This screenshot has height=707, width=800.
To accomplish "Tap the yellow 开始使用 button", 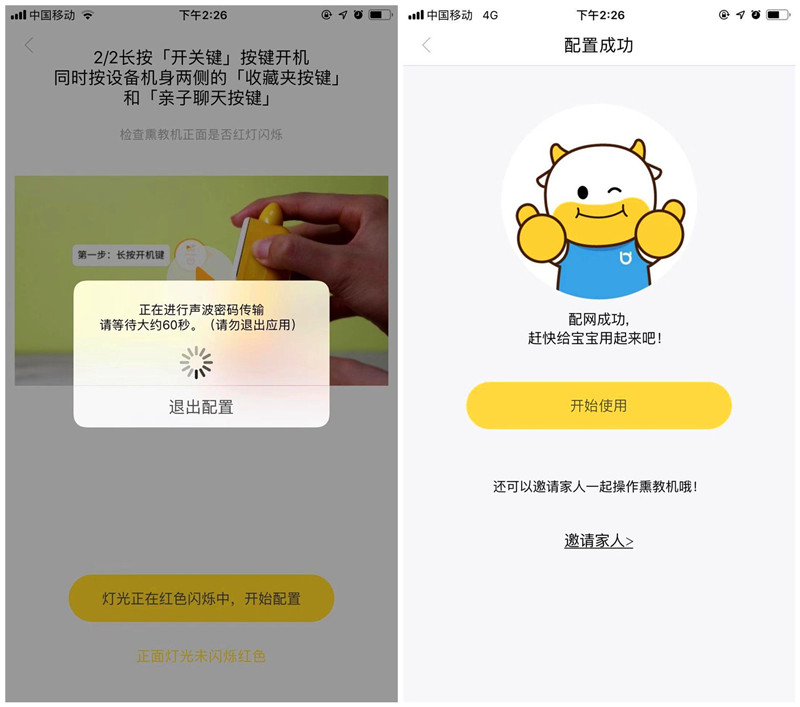I will coord(598,406).
